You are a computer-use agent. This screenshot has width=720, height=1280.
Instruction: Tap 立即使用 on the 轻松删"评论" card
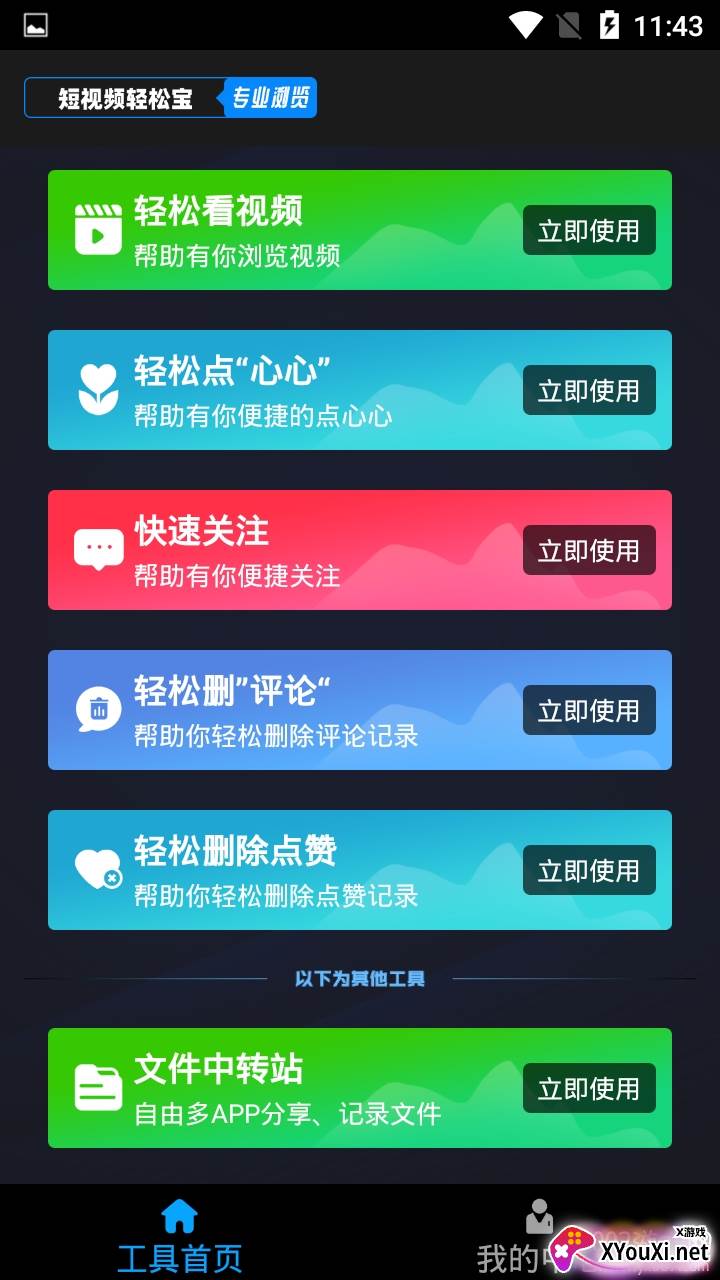tap(589, 711)
